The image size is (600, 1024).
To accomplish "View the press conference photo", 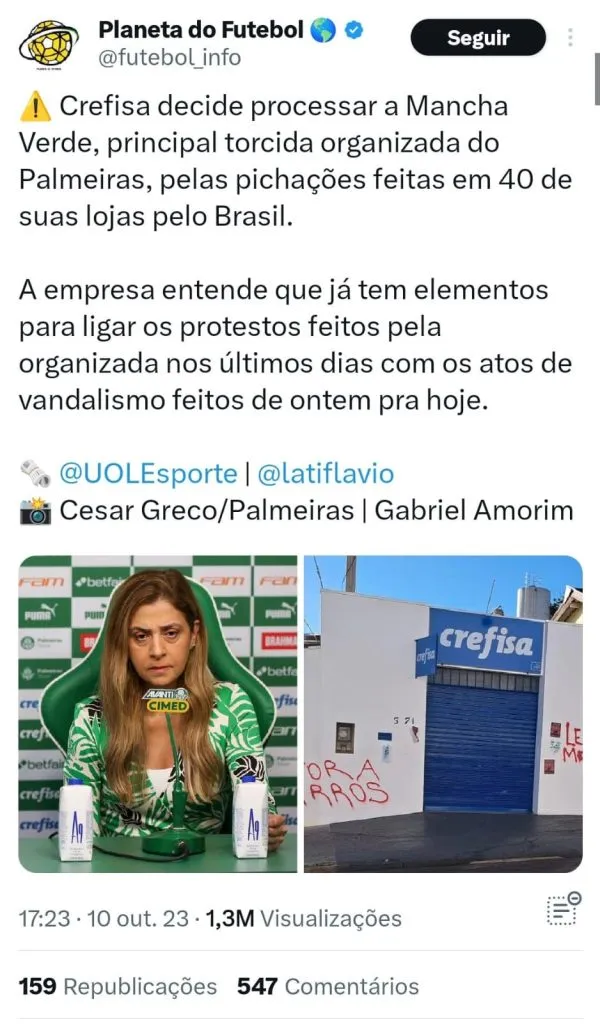I will click(158, 713).
